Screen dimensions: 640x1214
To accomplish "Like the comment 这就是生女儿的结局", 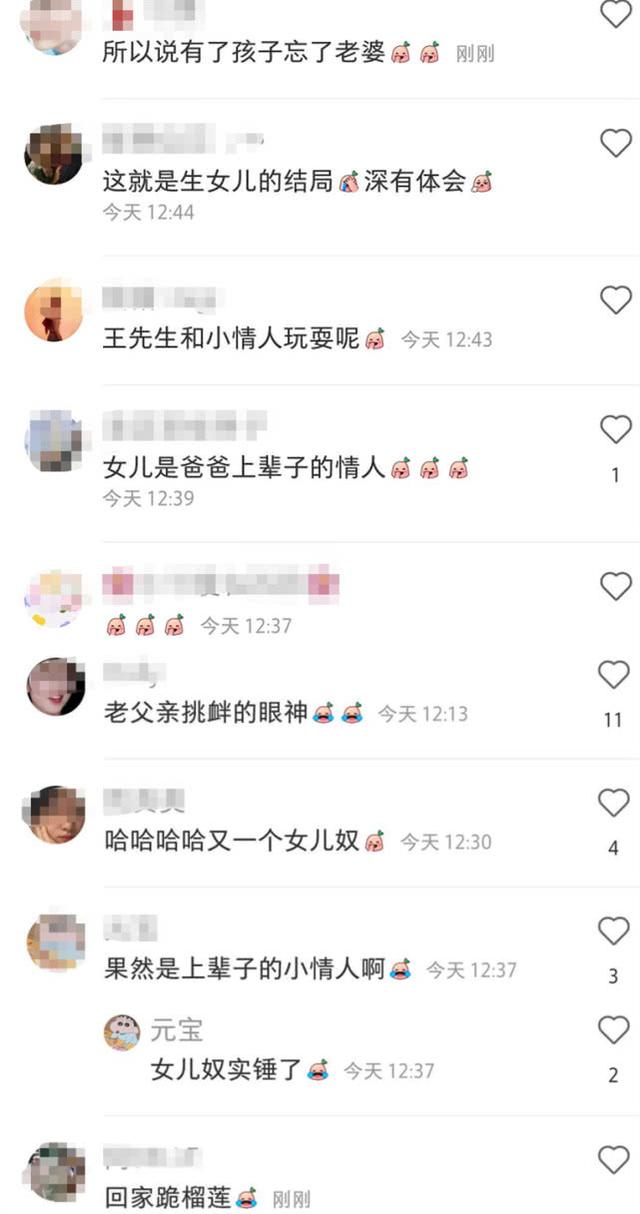I will (614, 144).
